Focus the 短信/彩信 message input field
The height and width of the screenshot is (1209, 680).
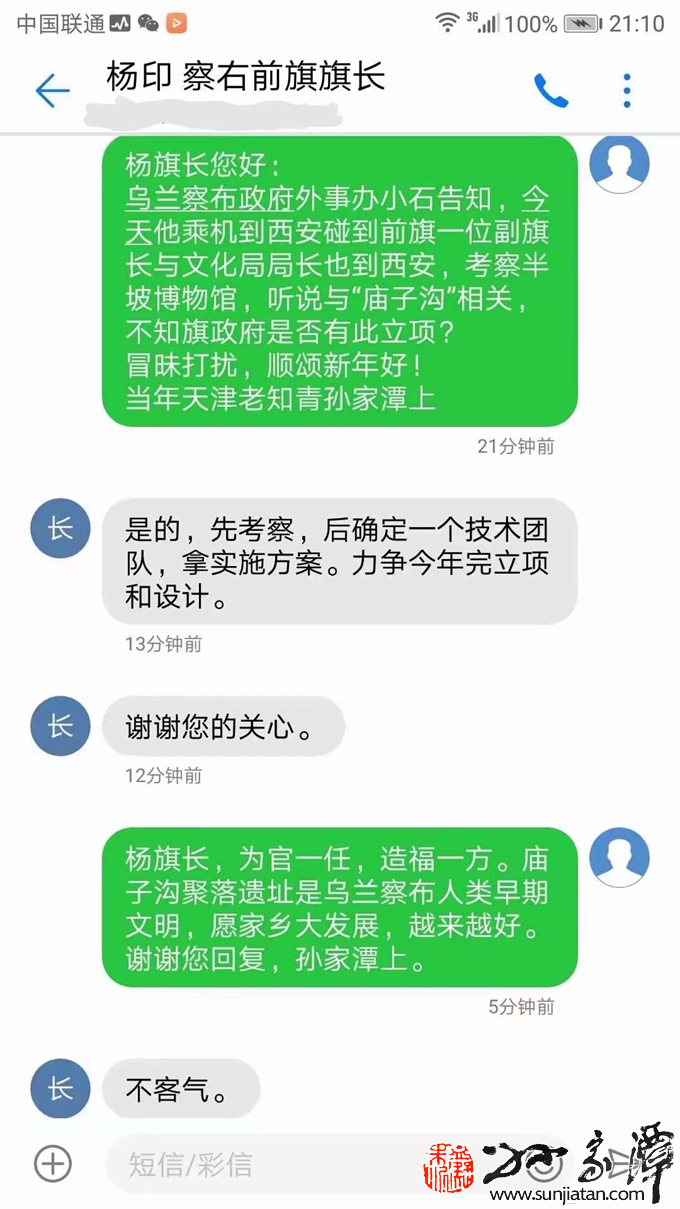(x=260, y=1164)
